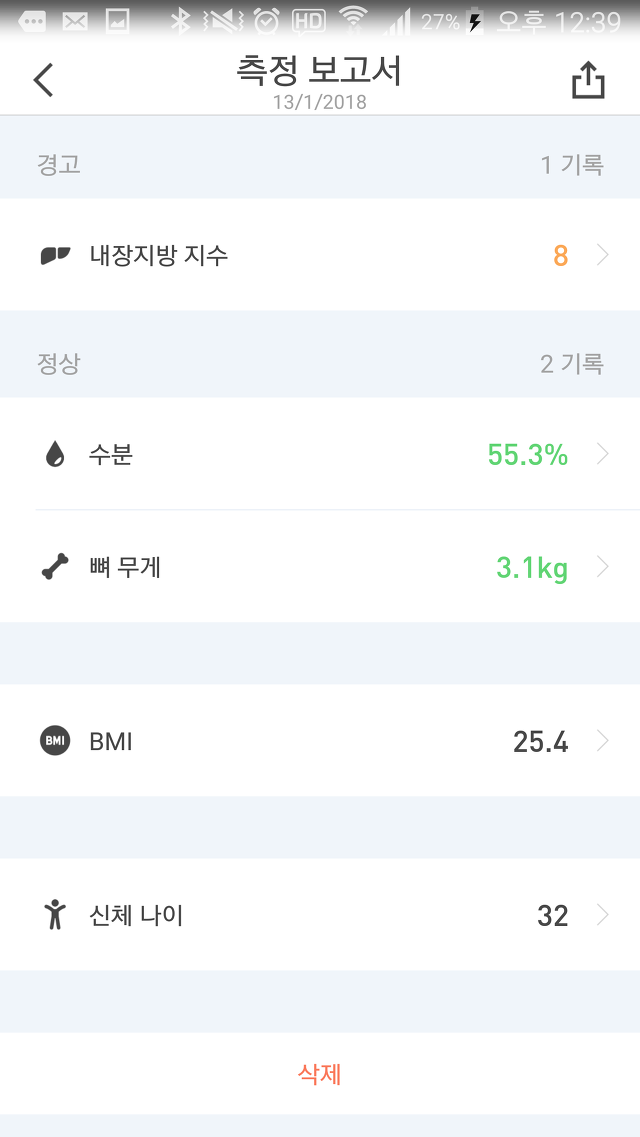Open the 내장지방 지수 details
640x1137 pixels.
320,255
